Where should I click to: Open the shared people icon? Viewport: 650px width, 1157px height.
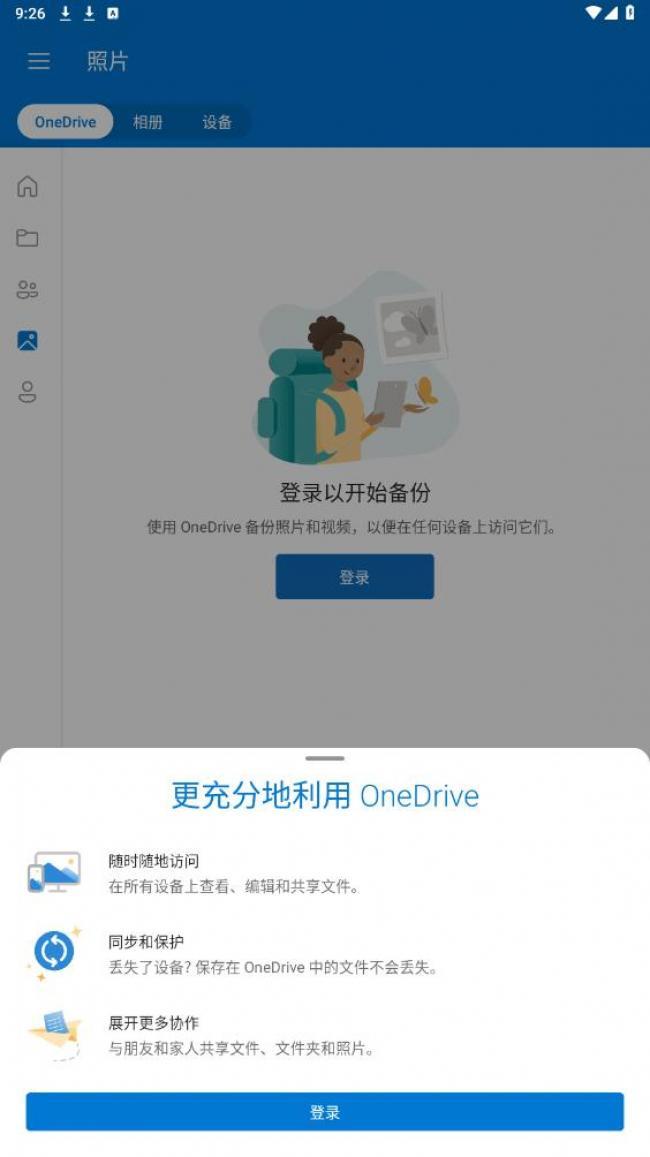(28, 290)
